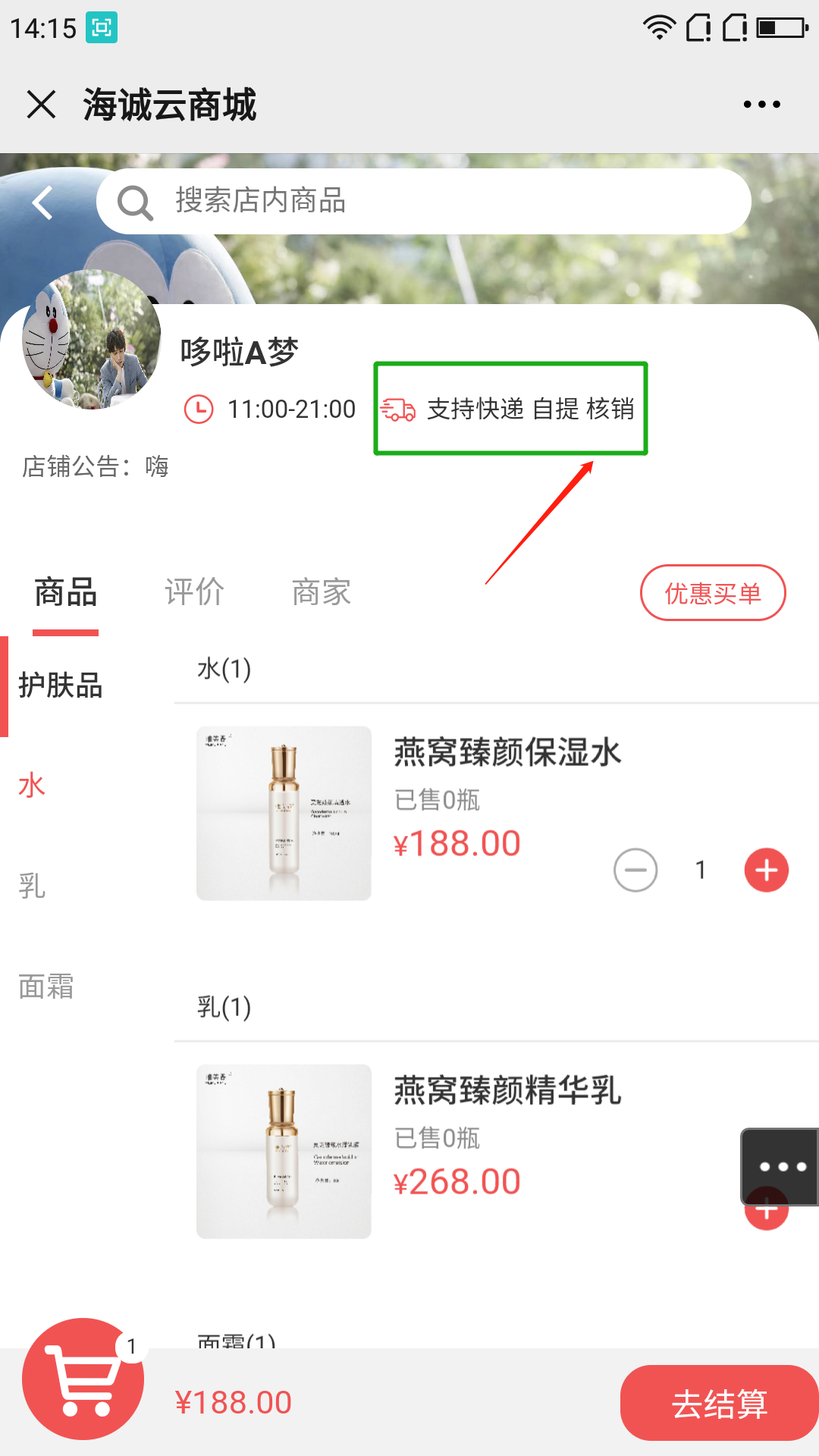
Task: Jump to the 面霜 subcategory
Action: click(45, 987)
